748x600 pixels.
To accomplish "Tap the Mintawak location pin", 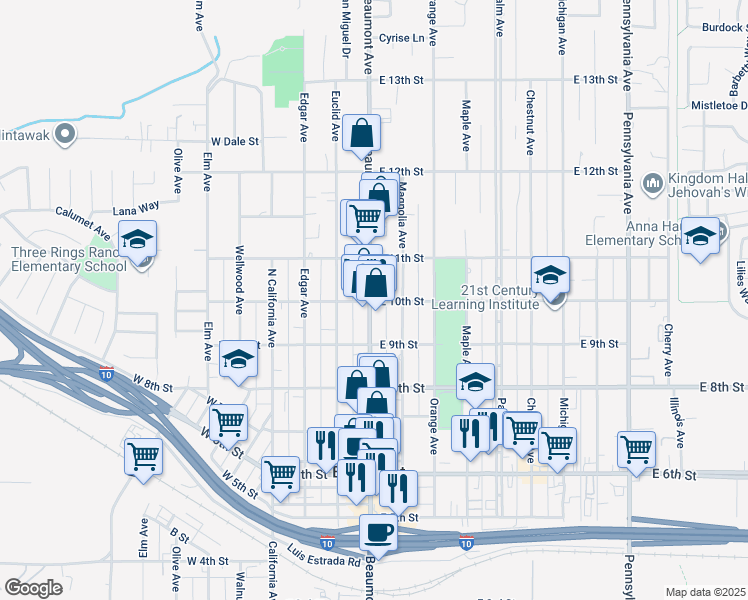I will coord(64,134).
